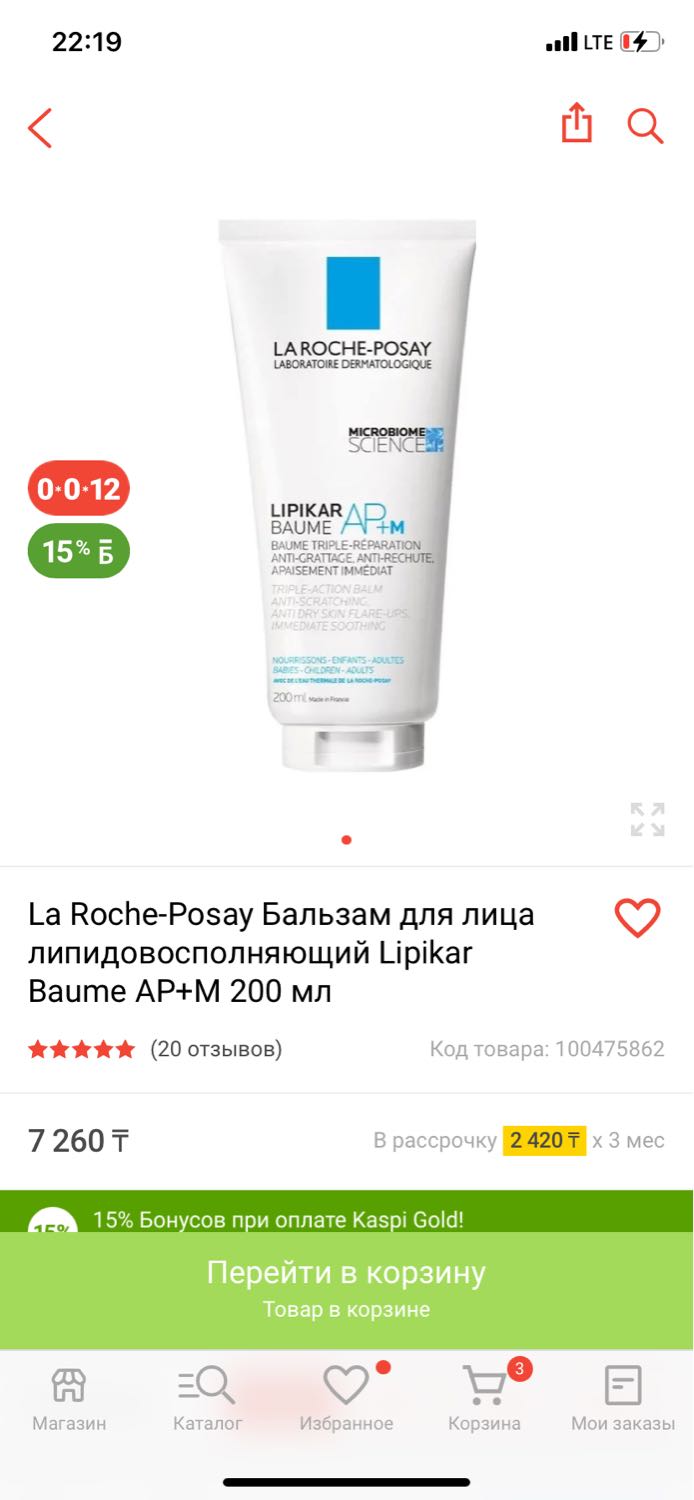View the Мои заказы tab

(x=622, y=1398)
